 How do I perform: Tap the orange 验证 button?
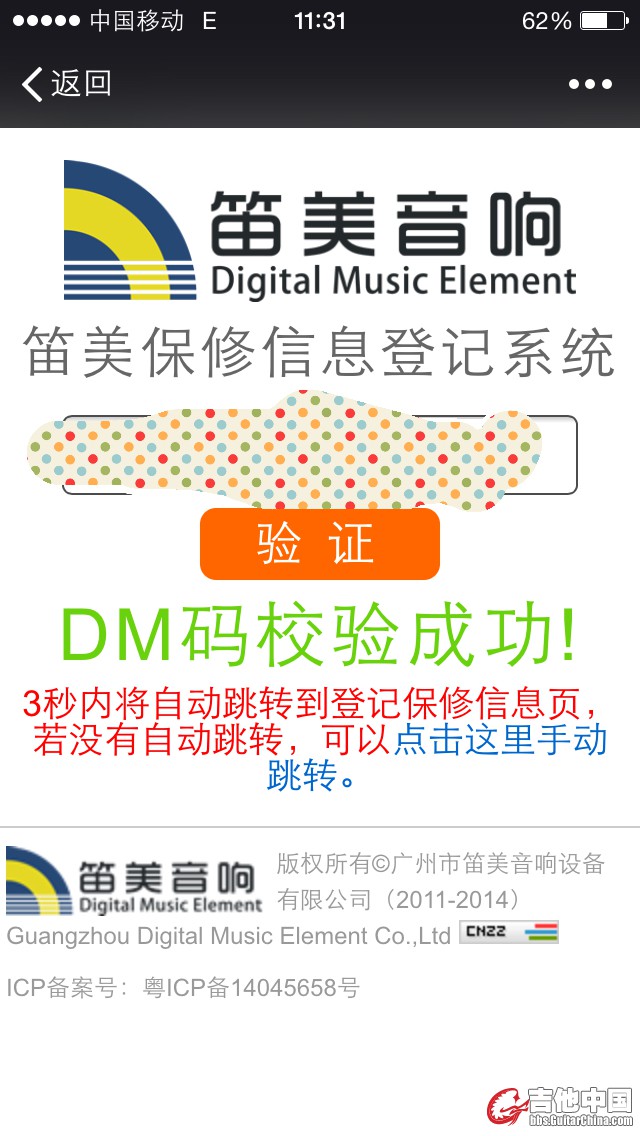point(320,544)
